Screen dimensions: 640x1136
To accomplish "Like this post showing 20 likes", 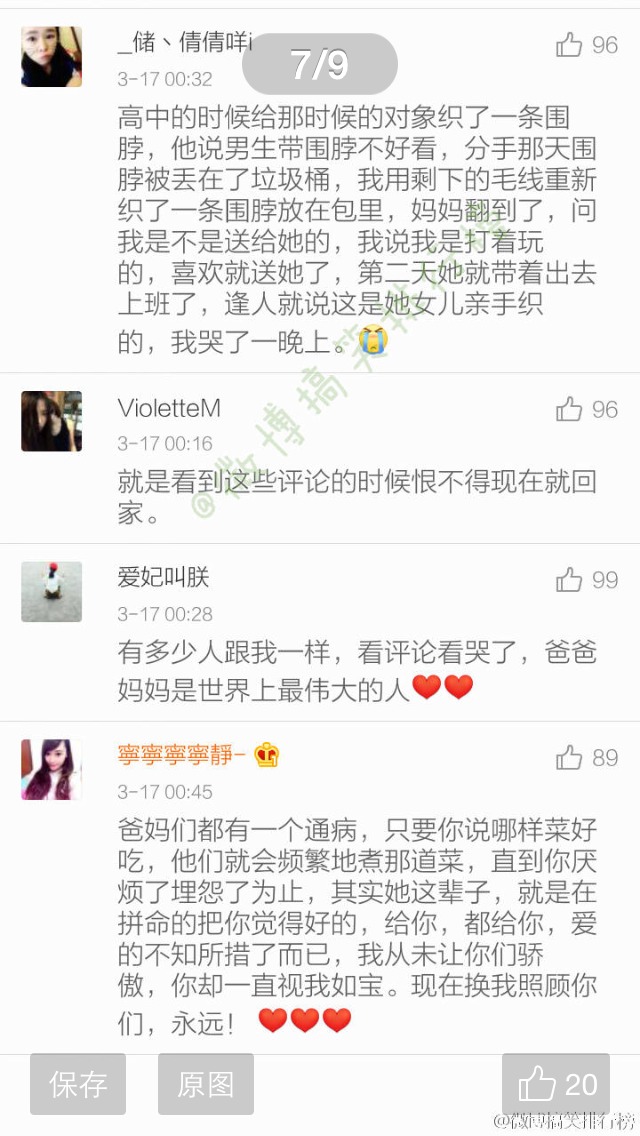I will tap(558, 1084).
